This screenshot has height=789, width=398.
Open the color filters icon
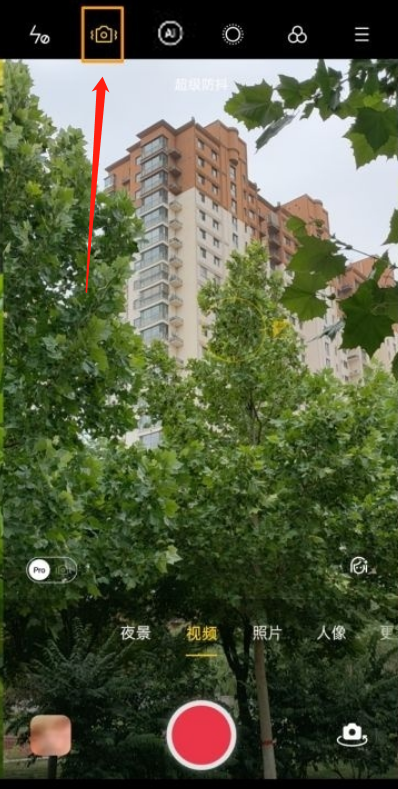point(297,35)
